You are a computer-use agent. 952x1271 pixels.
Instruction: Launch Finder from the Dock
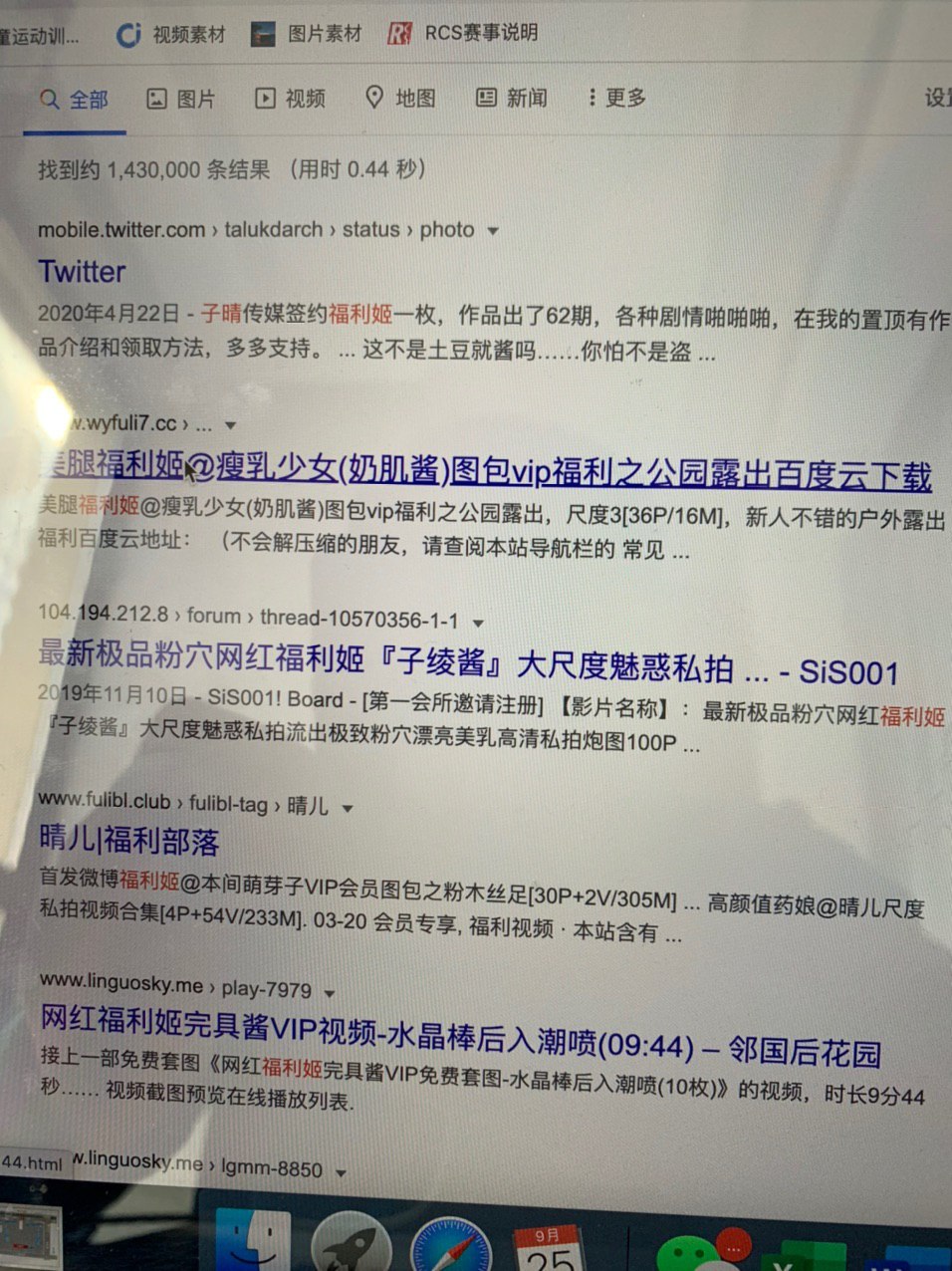(x=253, y=1241)
